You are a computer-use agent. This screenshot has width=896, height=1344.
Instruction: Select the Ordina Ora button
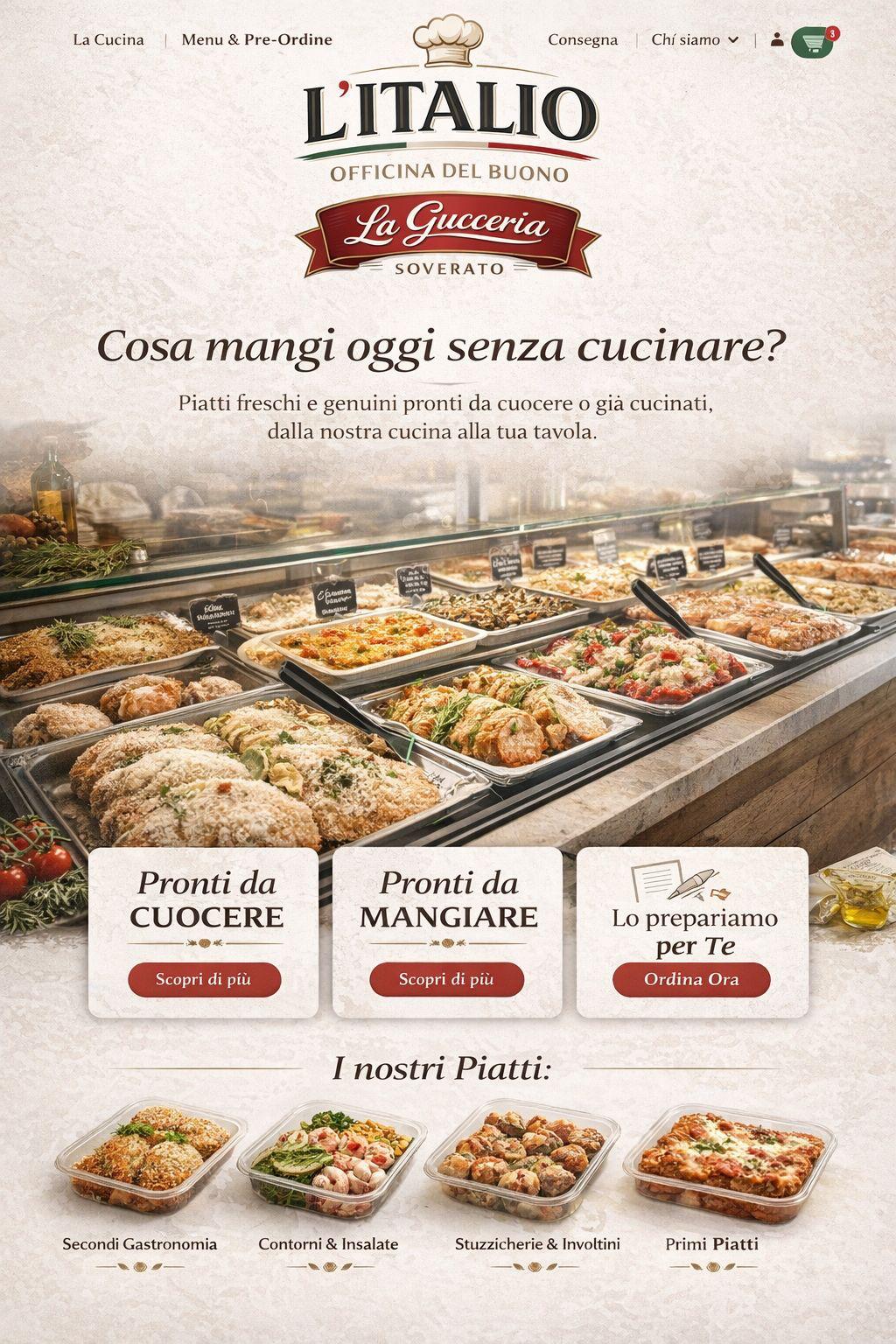click(691, 979)
